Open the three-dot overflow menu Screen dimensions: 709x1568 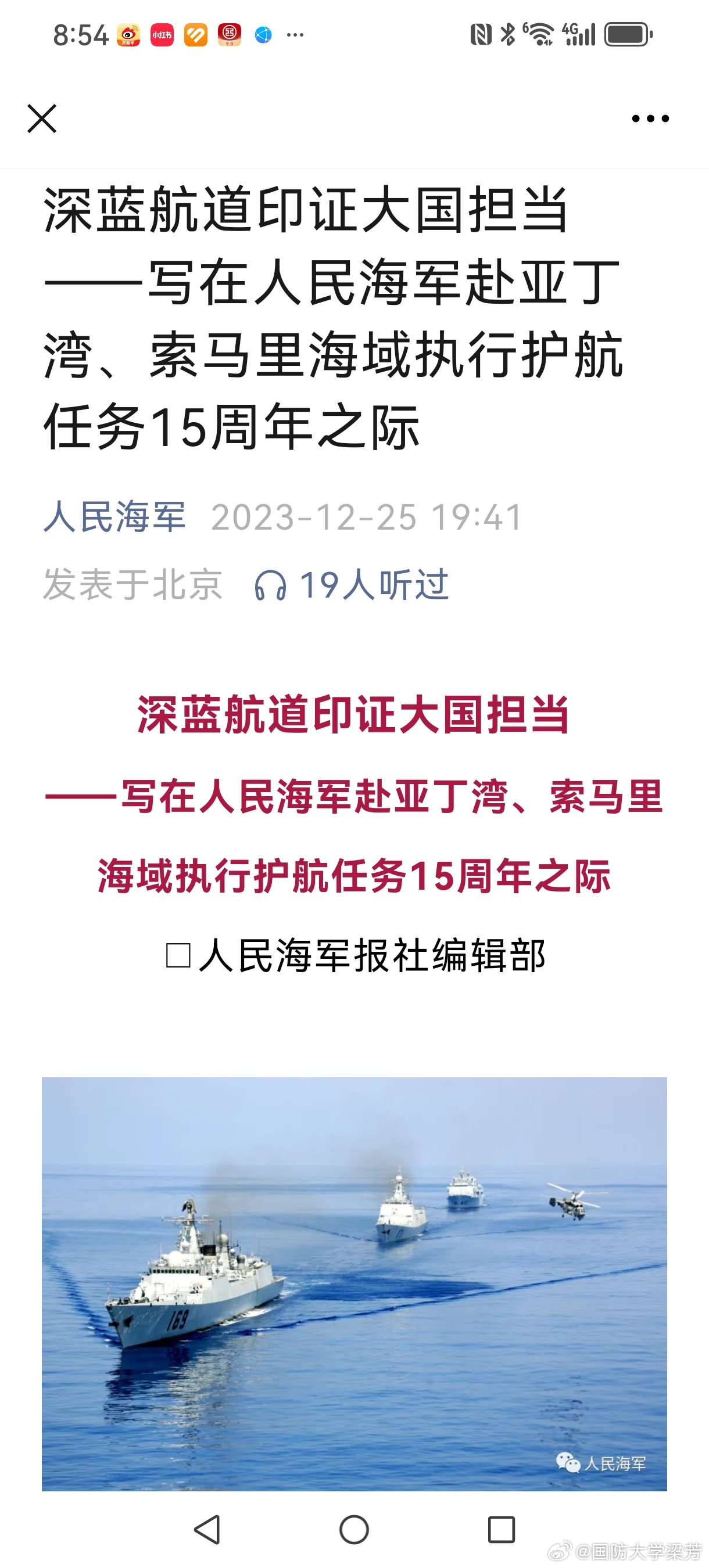click(650, 118)
